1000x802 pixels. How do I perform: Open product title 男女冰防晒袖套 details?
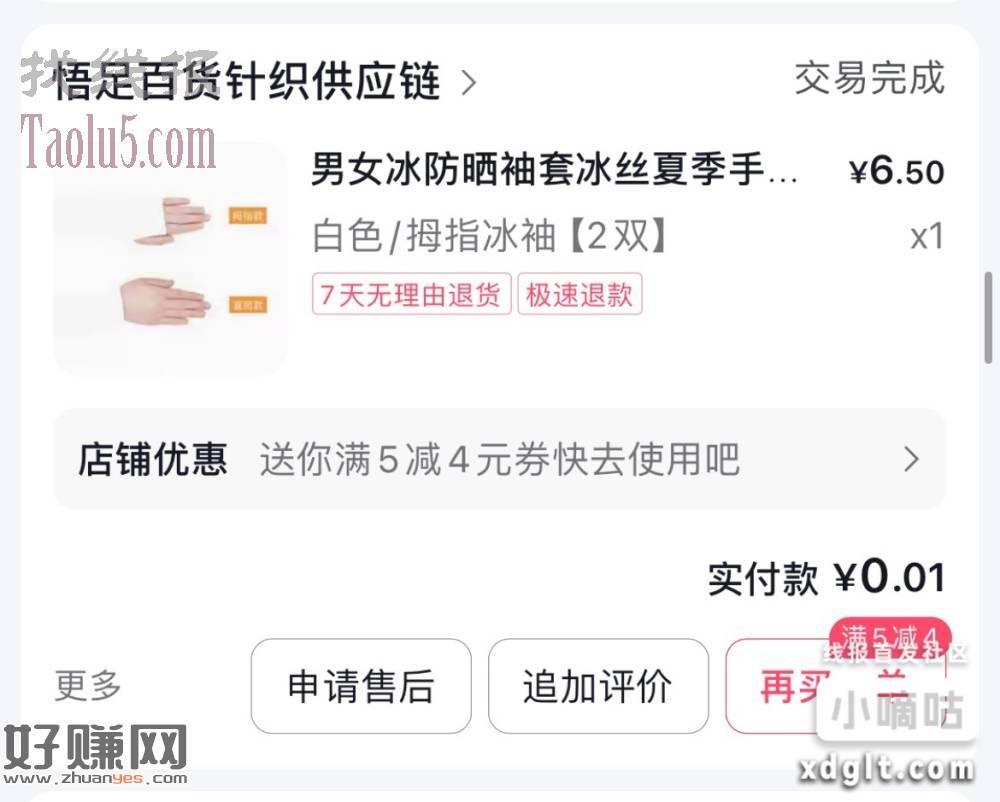click(554, 170)
